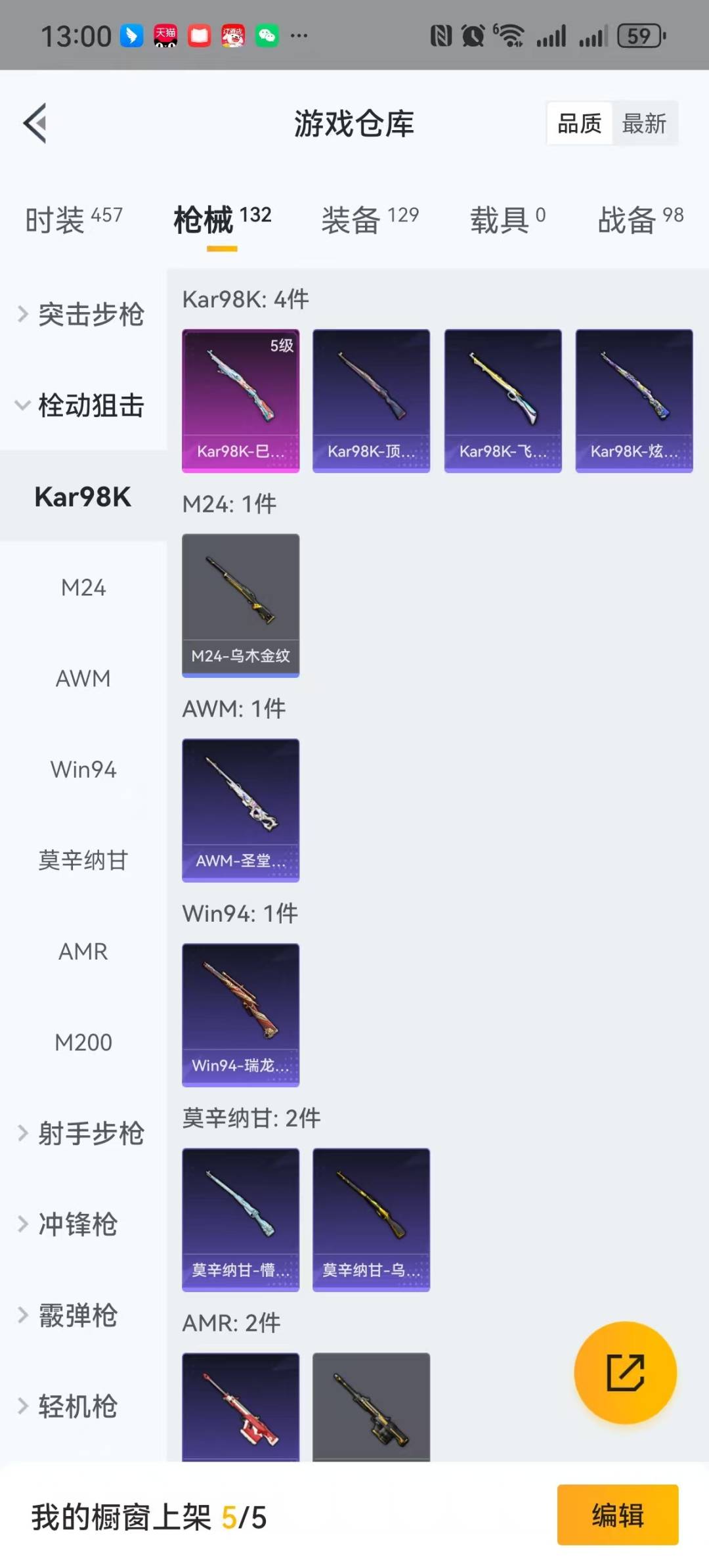View the Win94-瑞龙 skin card
Screen dimensions: 709x1568
[x=240, y=1015]
